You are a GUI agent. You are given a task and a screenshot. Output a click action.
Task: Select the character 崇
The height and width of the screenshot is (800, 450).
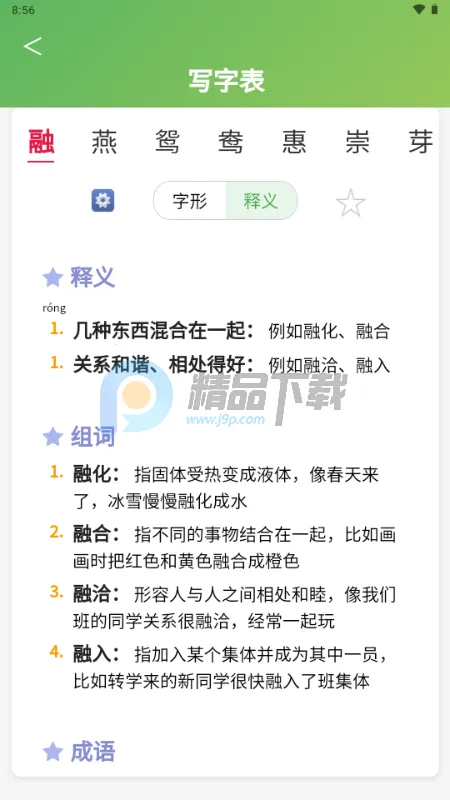click(357, 142)
